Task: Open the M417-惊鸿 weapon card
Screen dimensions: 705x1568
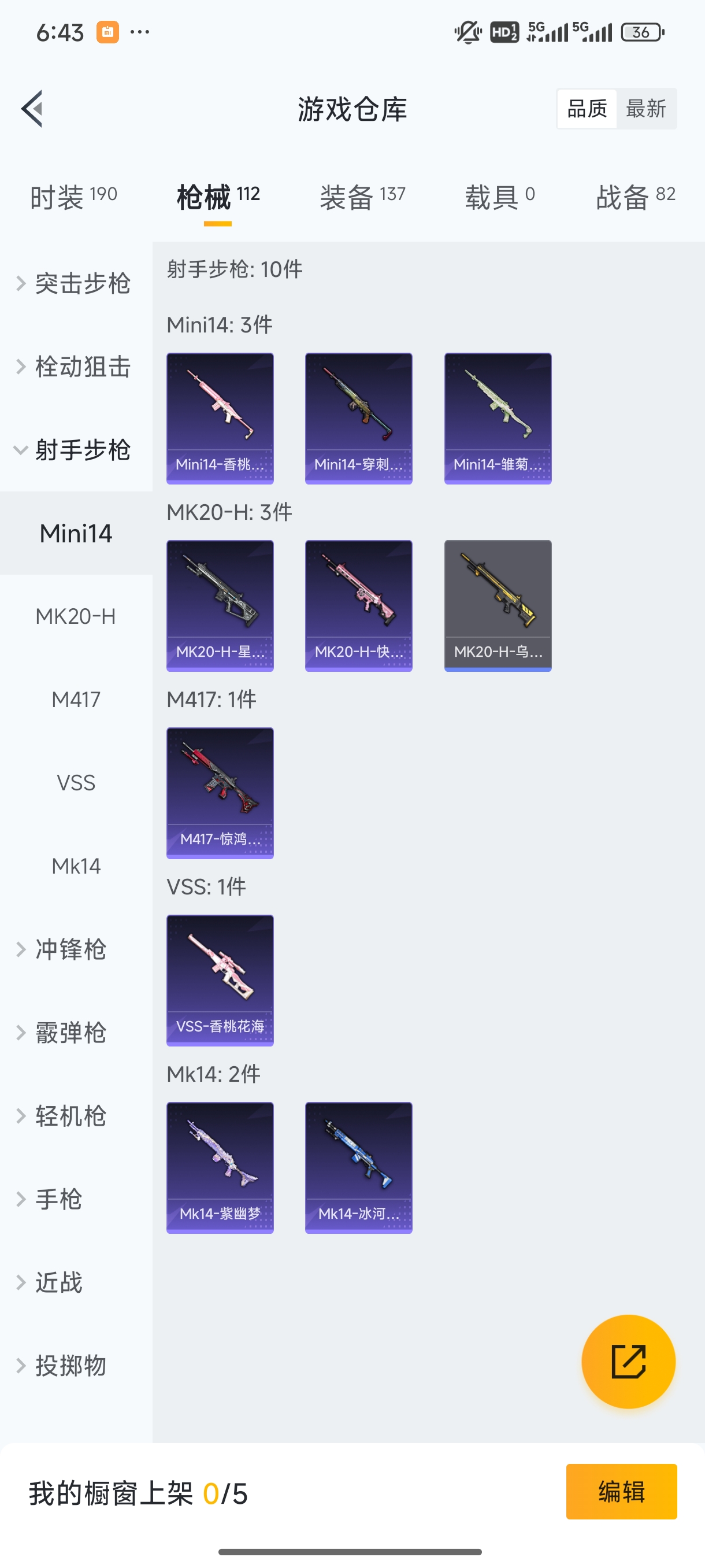Action: 220,792
